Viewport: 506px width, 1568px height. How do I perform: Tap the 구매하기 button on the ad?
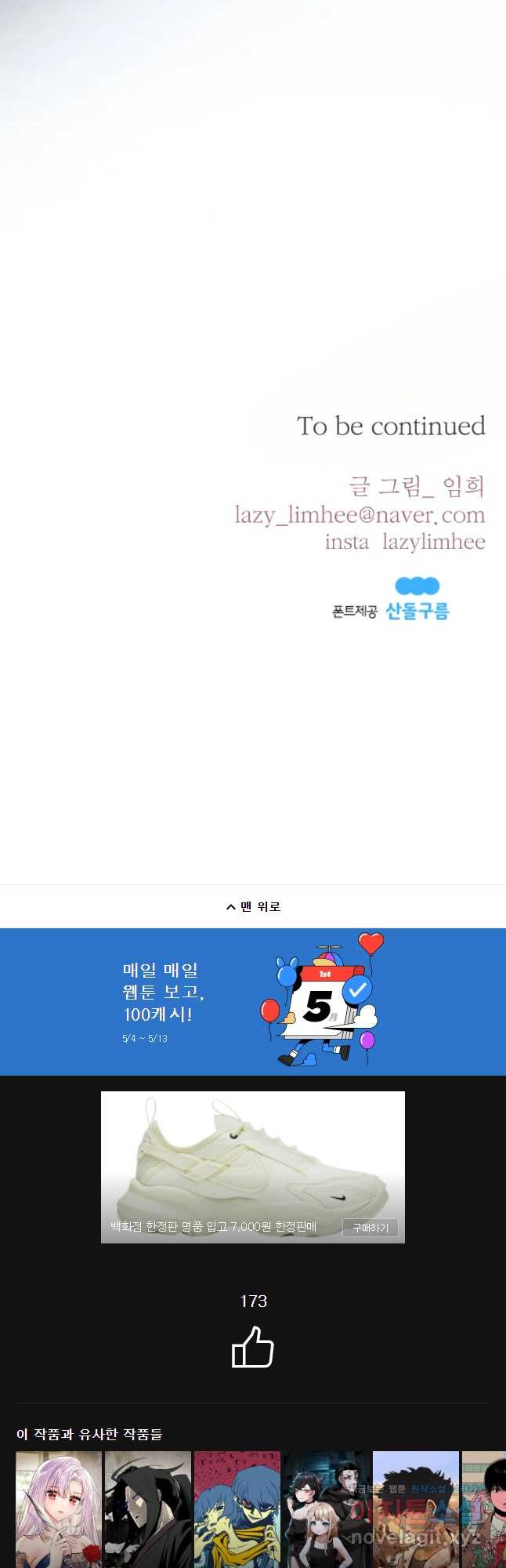[370, 1227]
